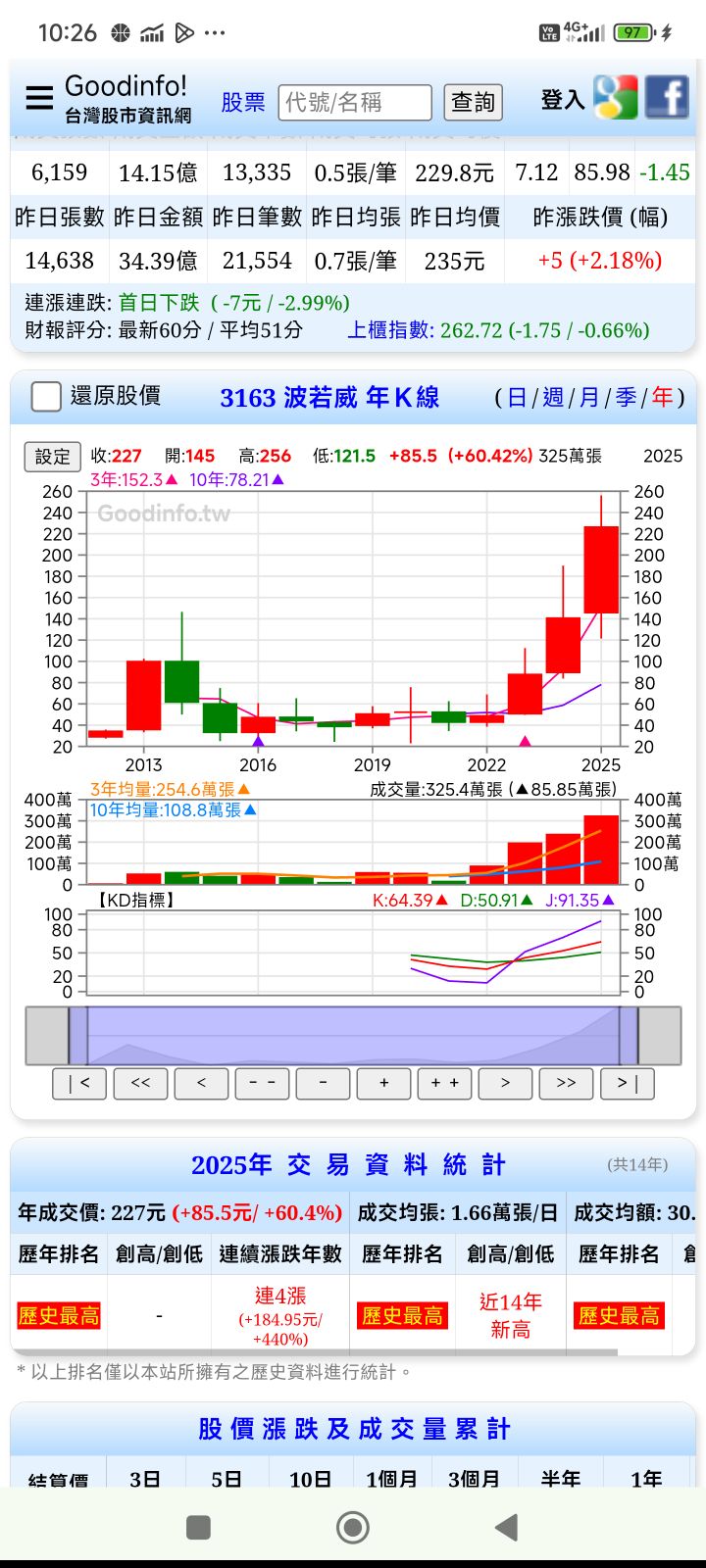Sign in with the Google icon
706x1568 pixels.
point(616,98)
